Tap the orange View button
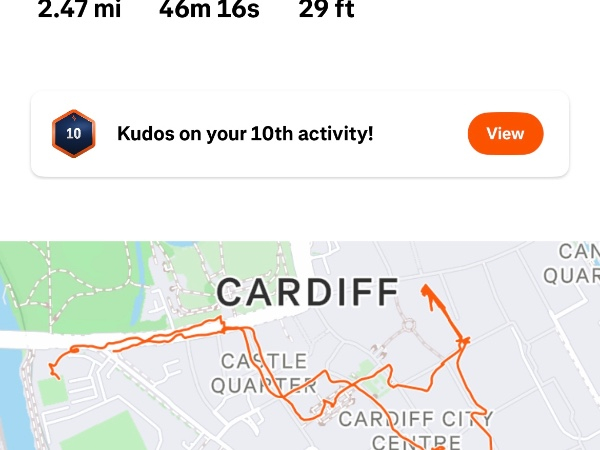 point(505,134)
